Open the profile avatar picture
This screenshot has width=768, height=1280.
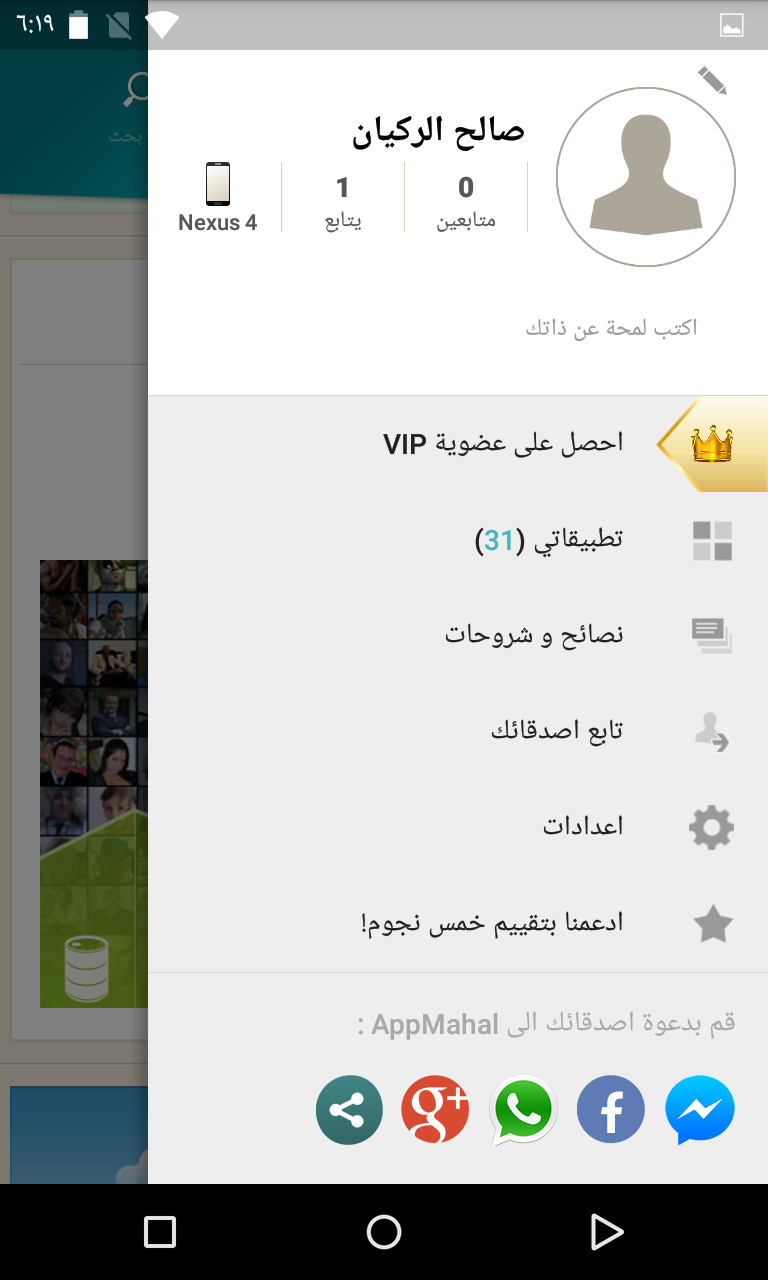pyautogui.click(x=646, y=177)
